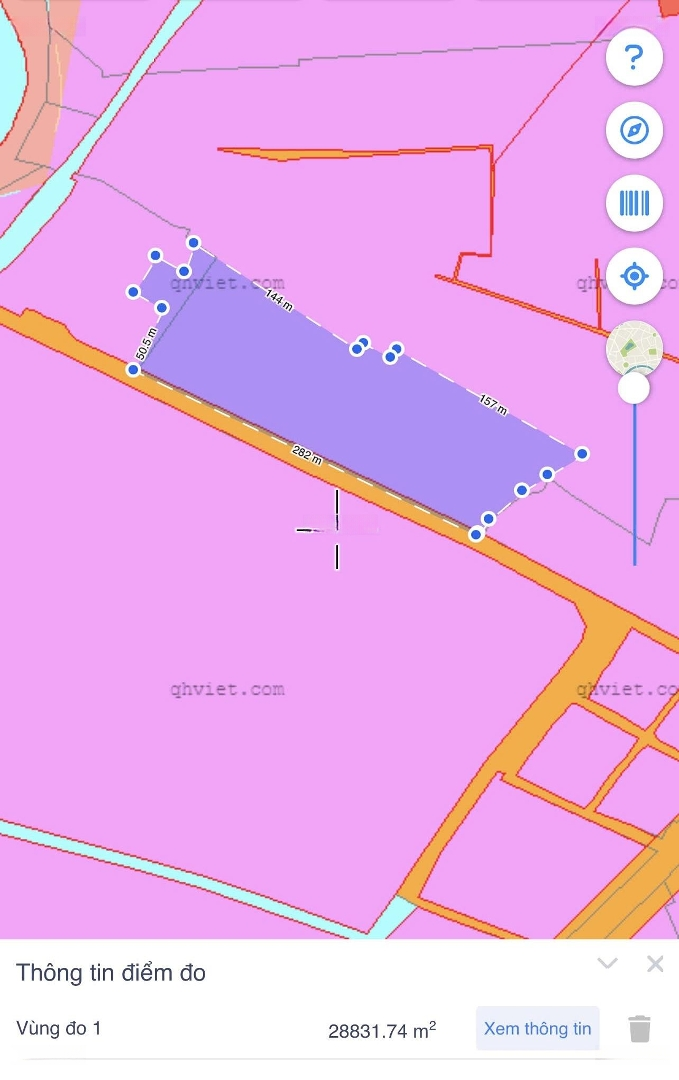Tap the compass orientation button
679x1080 pixels.
tap(634, 130)
